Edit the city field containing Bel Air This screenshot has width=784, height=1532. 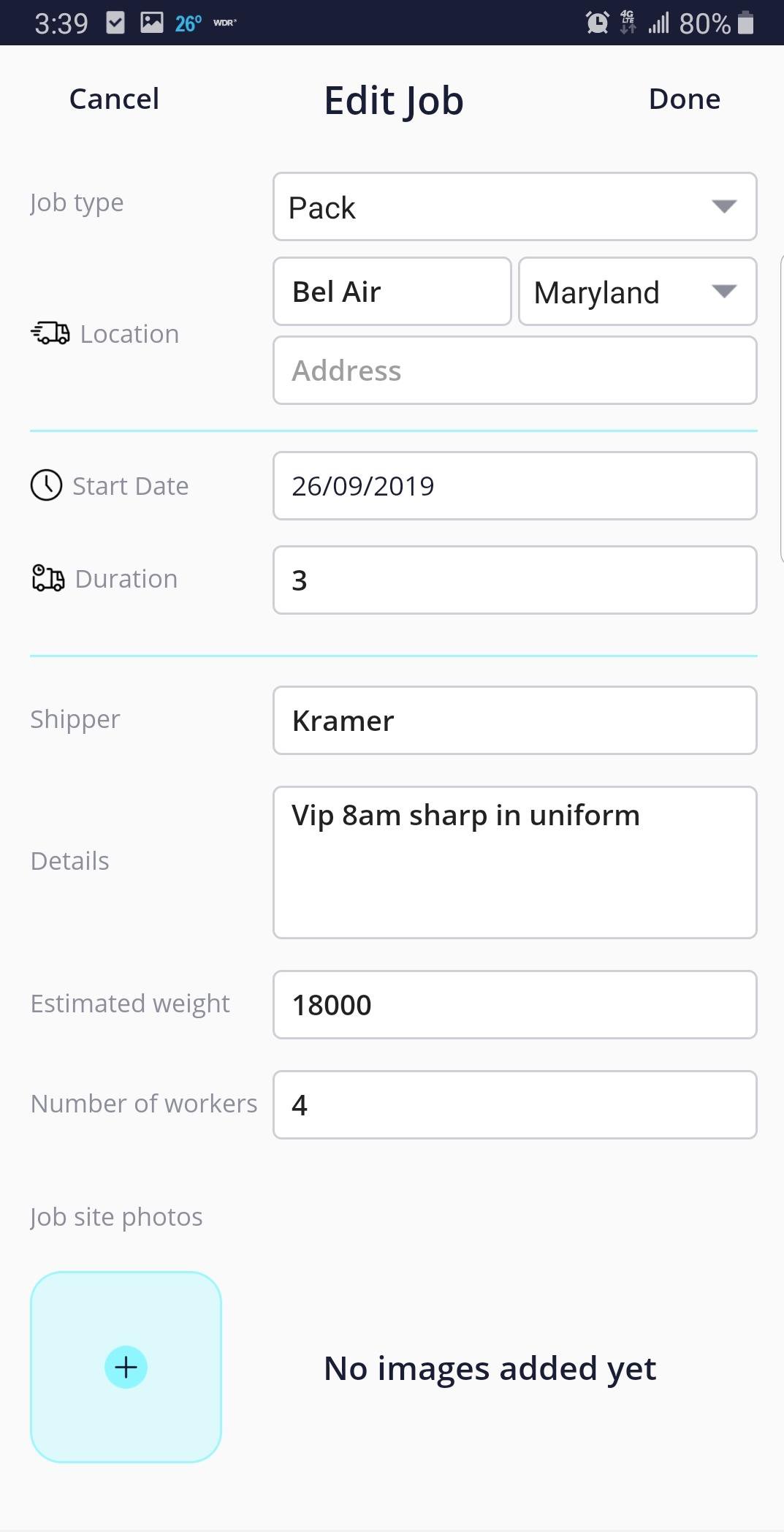[392, 292]
